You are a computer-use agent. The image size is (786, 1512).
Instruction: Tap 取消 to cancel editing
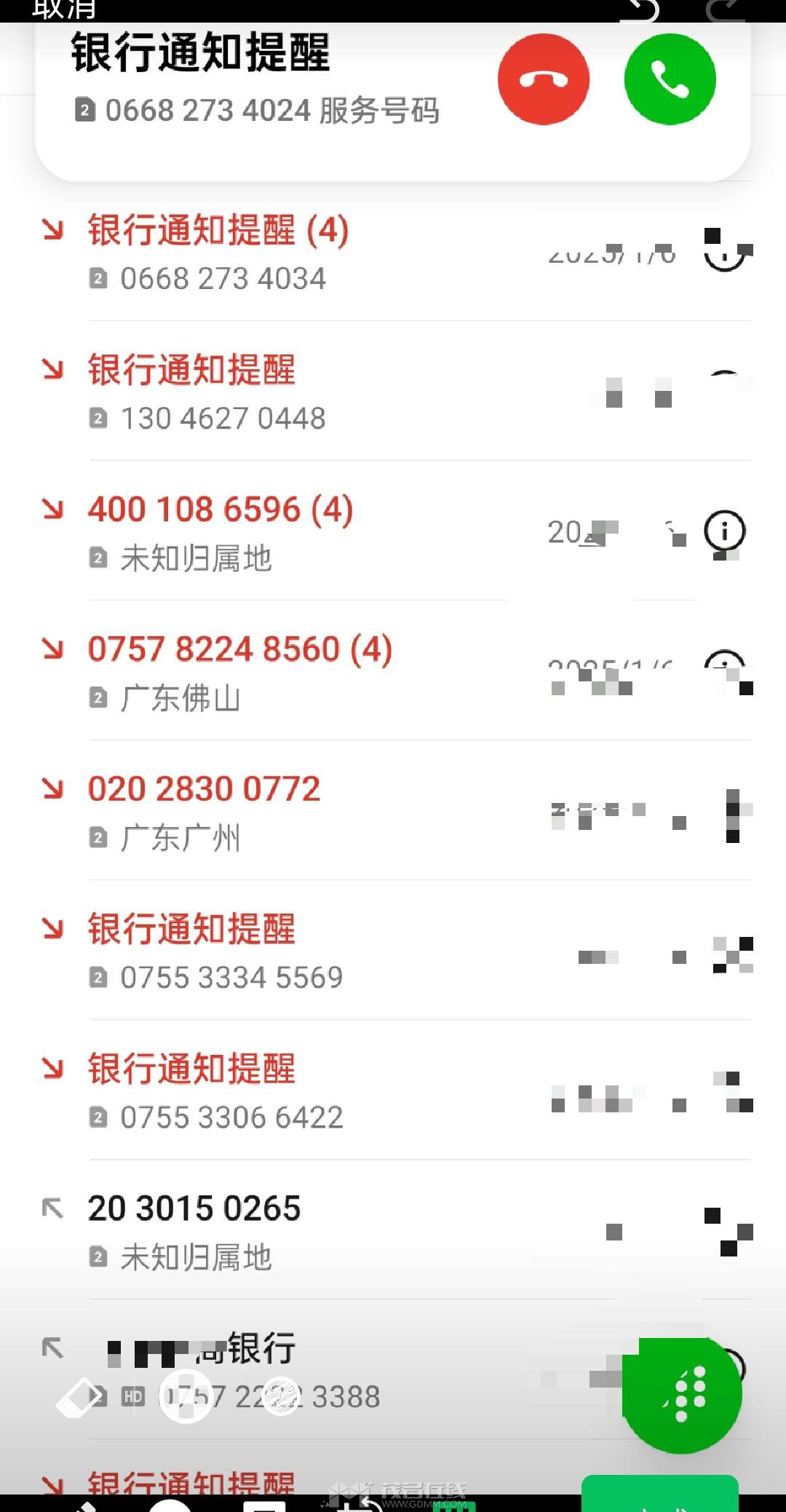64,9
